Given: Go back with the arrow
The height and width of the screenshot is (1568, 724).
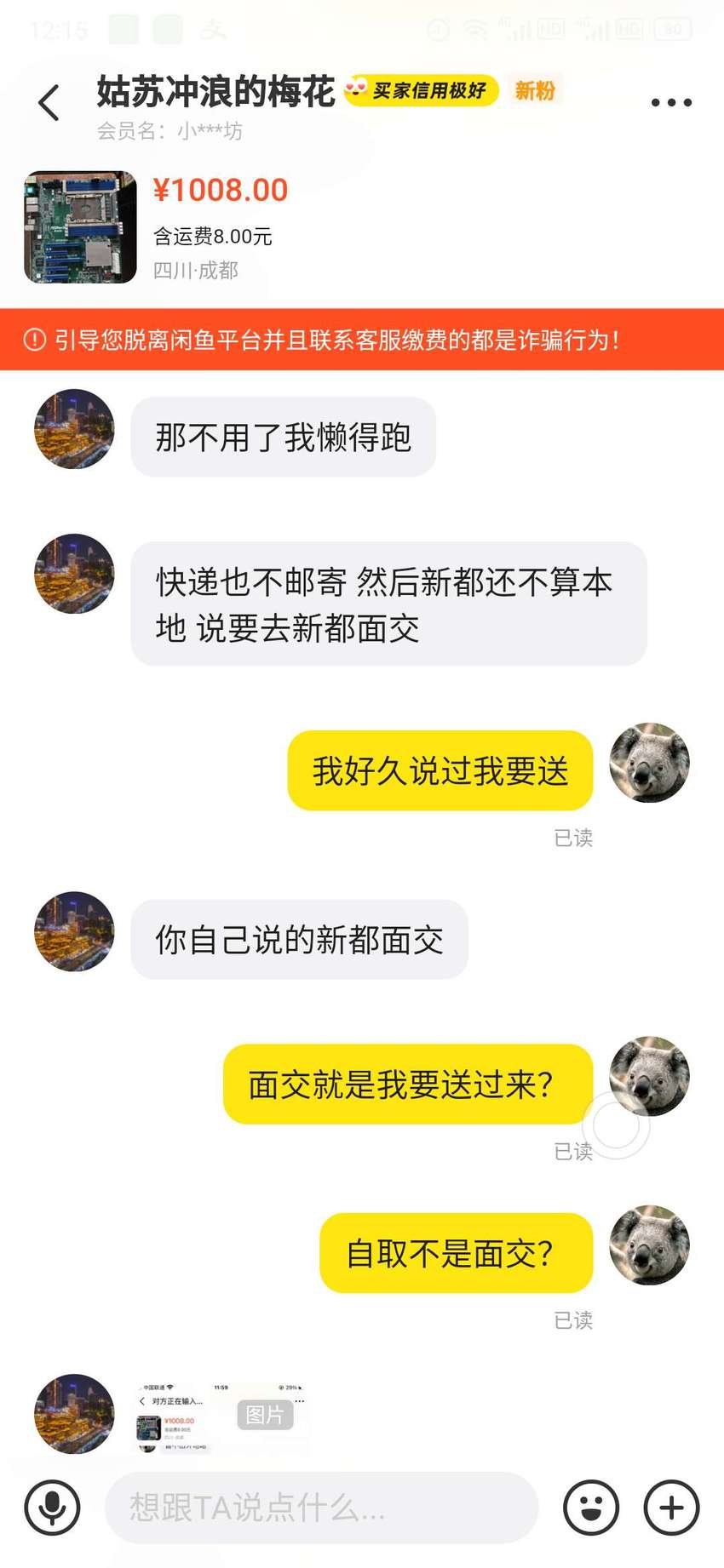Looking at the screenshot, I should click(x=49, y=103).
